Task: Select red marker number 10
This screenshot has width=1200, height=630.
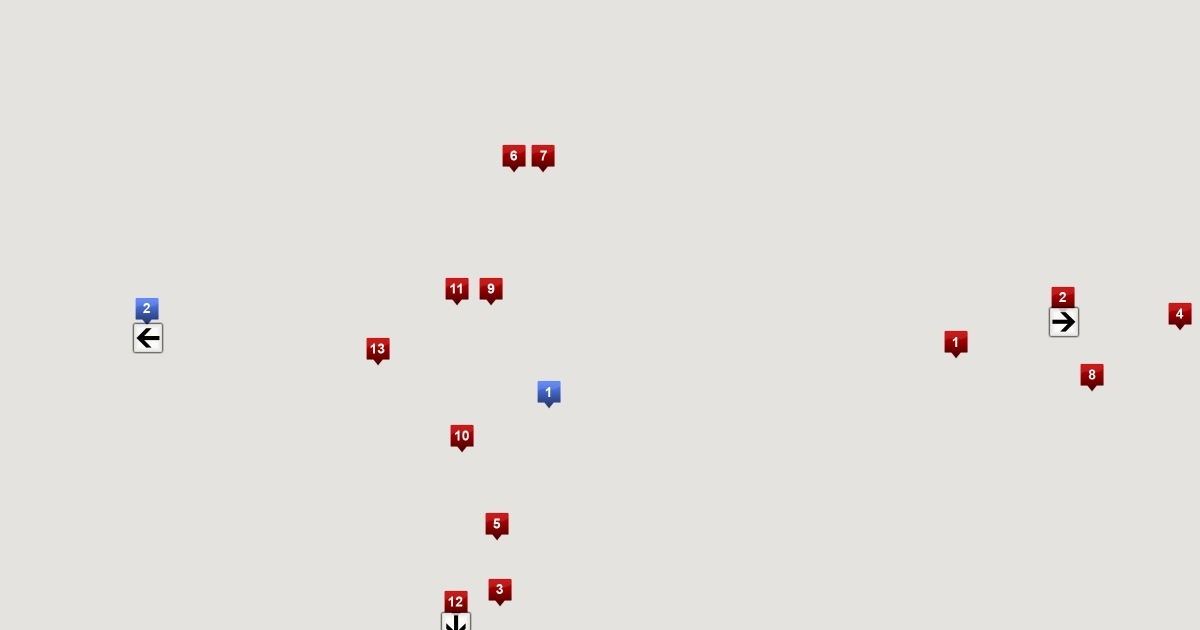Action: point(461,437)
